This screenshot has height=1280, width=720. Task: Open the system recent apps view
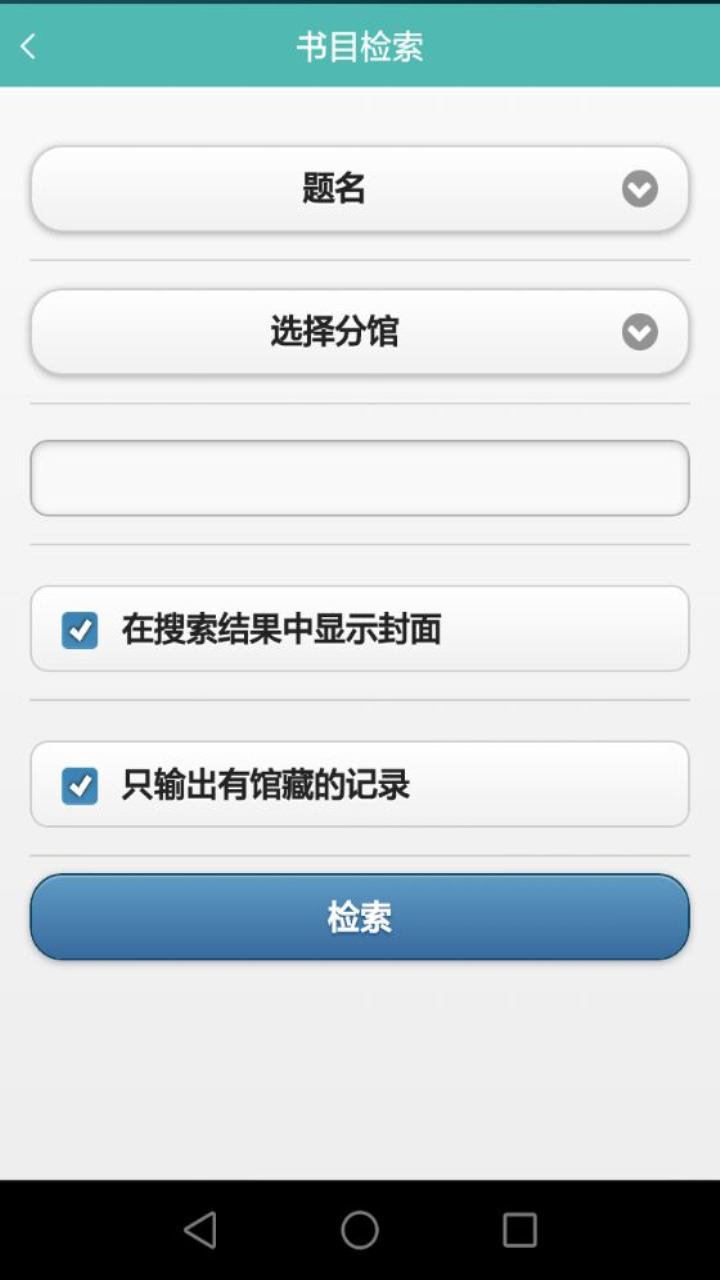point(520,1230)
